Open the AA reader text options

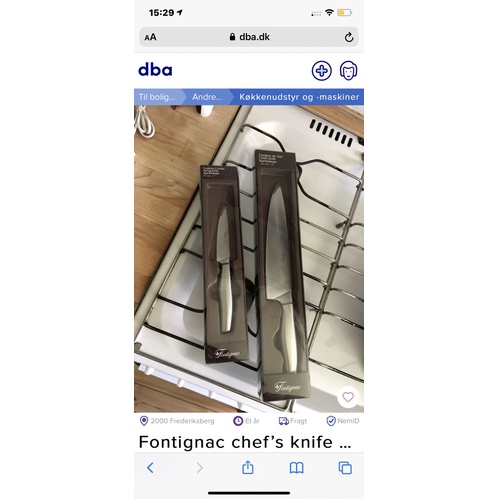click(x=150, y=37)
